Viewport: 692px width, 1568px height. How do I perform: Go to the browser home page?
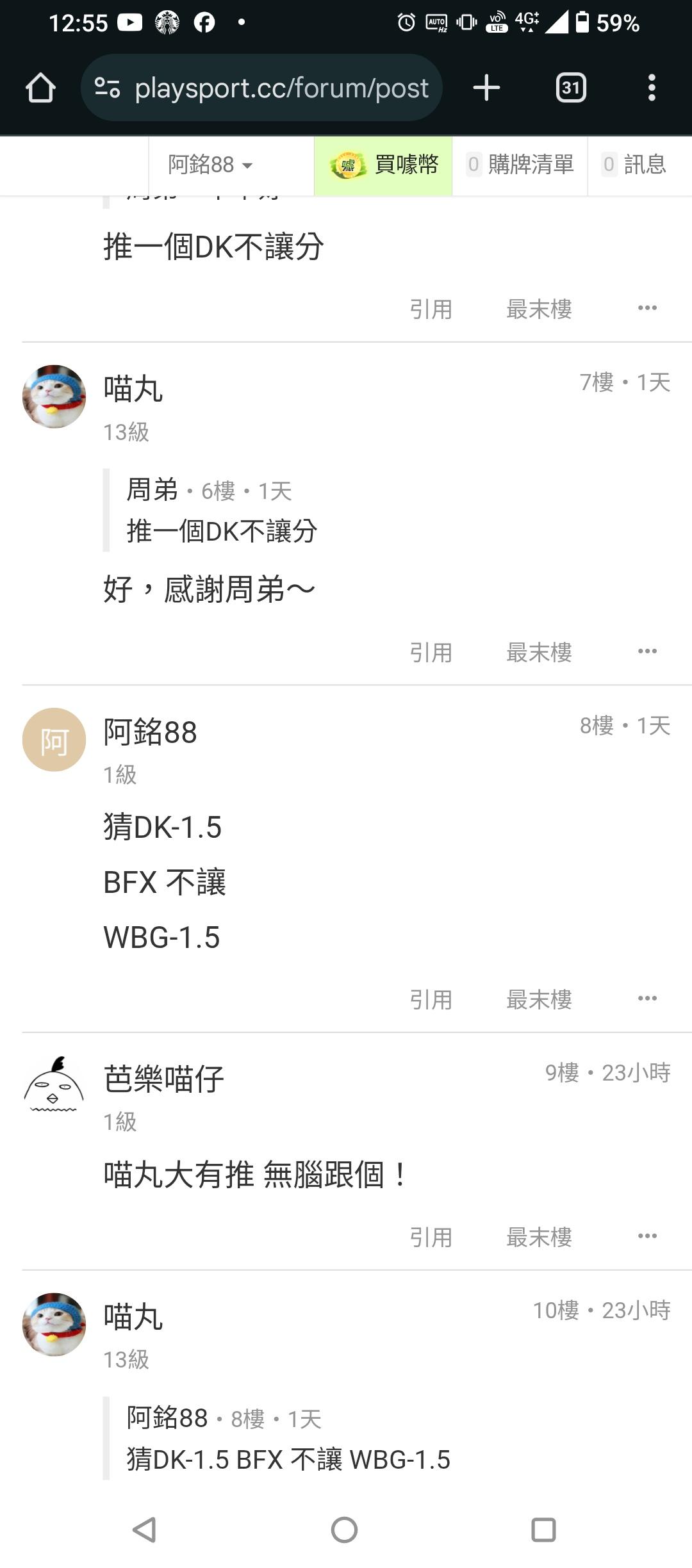(x=40, y=88)
